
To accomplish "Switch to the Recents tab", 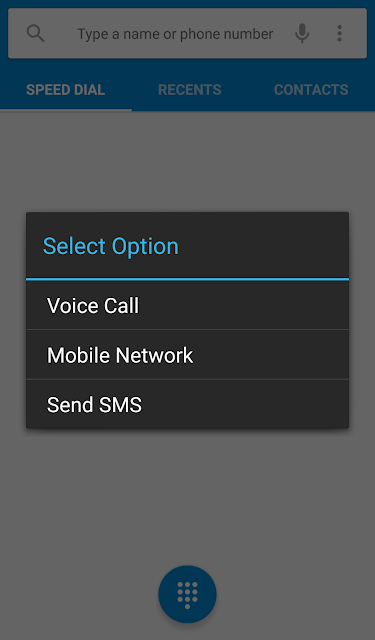I will click(190, 90).
